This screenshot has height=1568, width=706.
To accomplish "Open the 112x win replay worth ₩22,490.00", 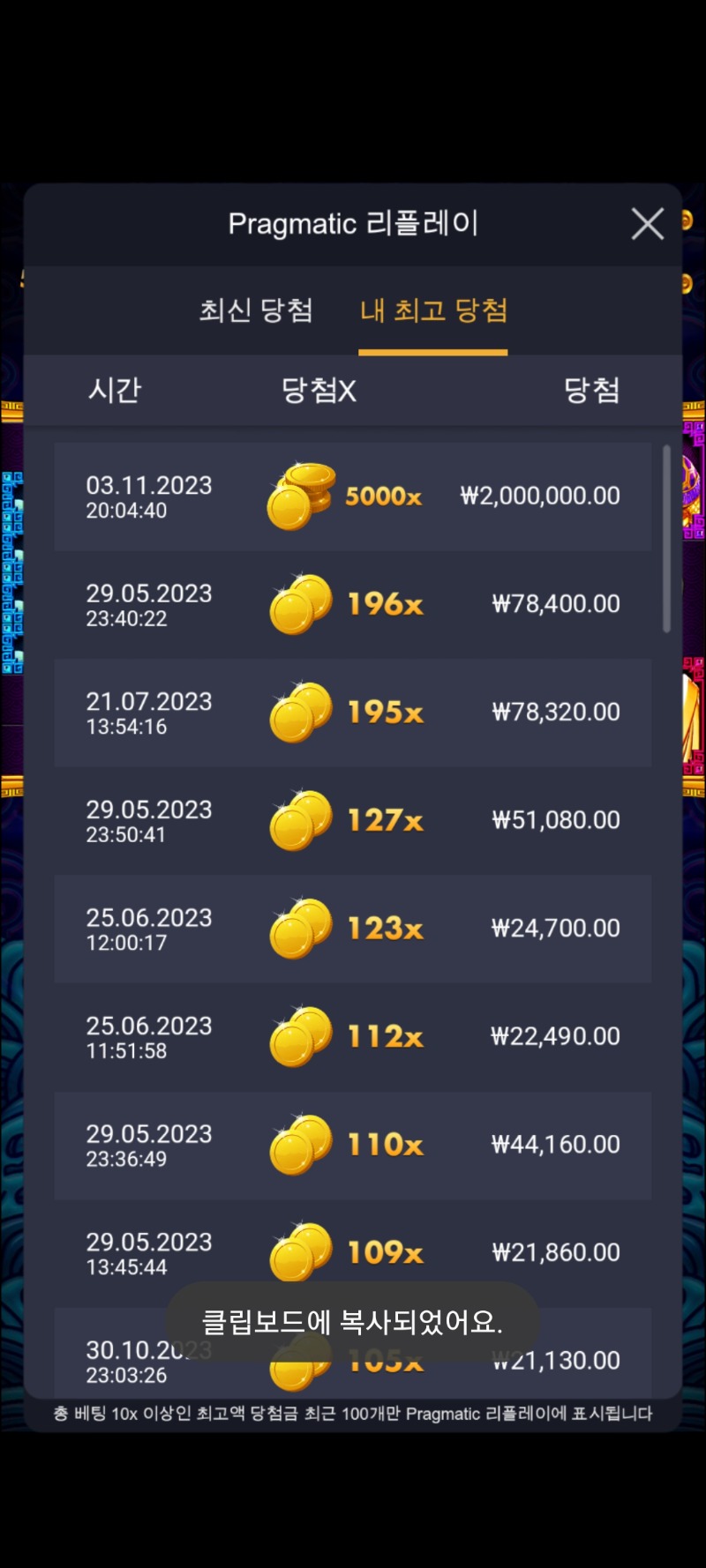I will pyautogui.click(x=353, y=1036).
